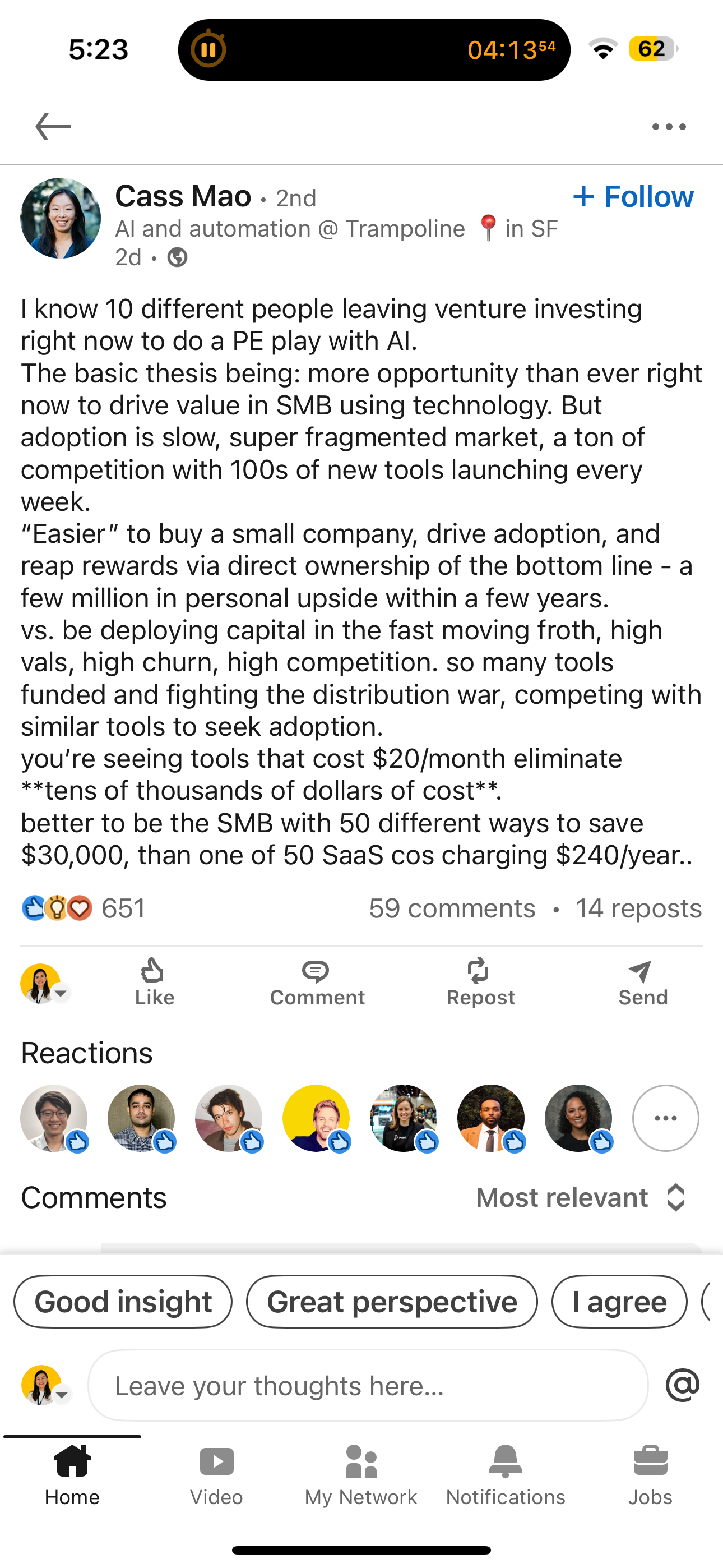This screenshot has width=723, height=1568.
Task: Open the three-dot overflow menu
Action: [x=668, y=127]
